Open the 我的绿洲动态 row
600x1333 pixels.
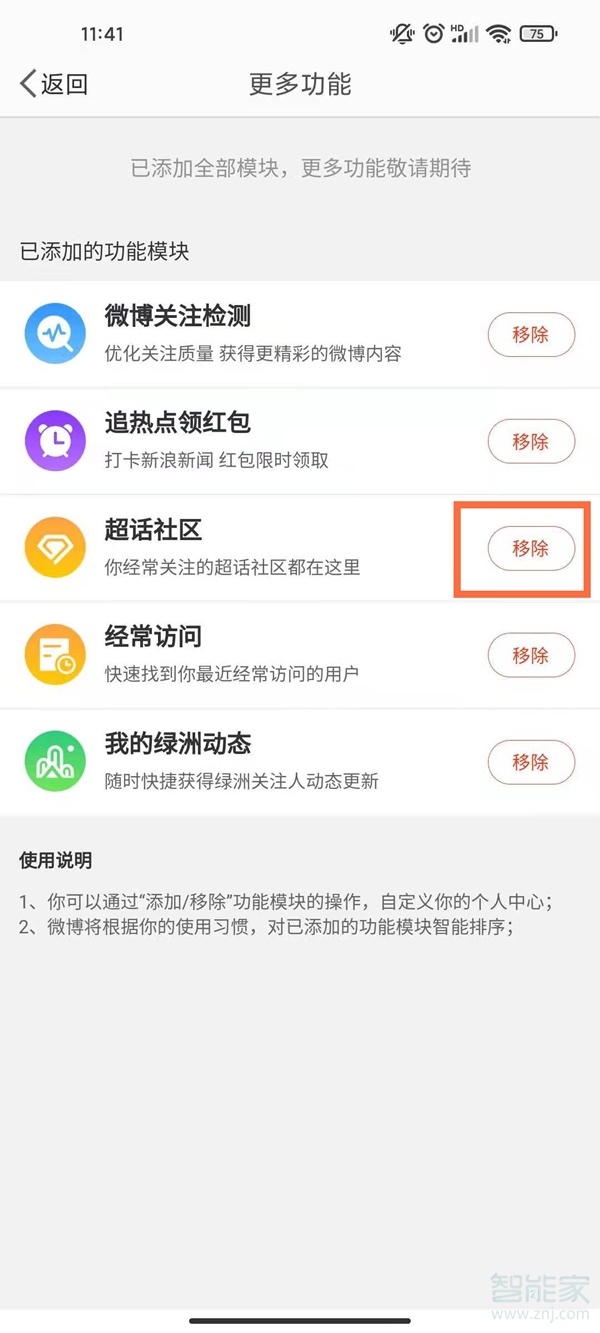[250, 762]
